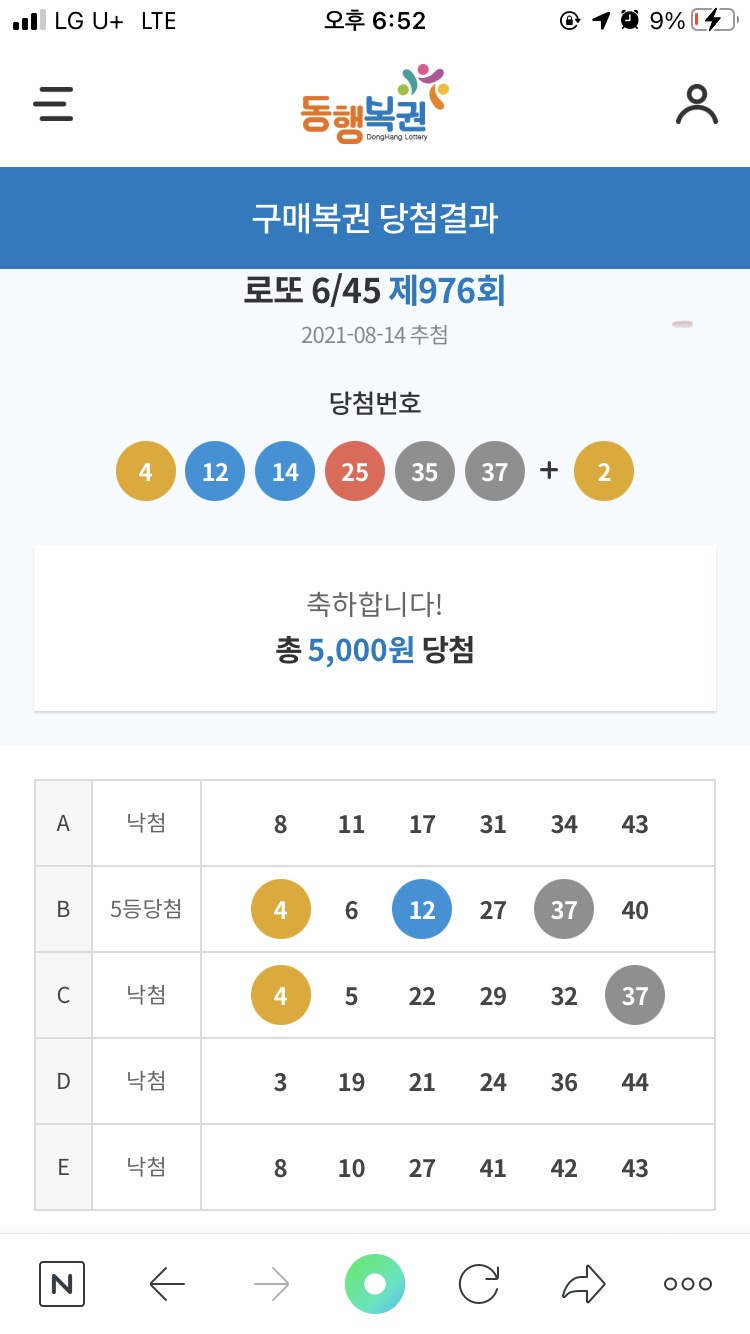Share this lottery results page
This screenshot has height=1334, width=750.
coord(583,1284)
